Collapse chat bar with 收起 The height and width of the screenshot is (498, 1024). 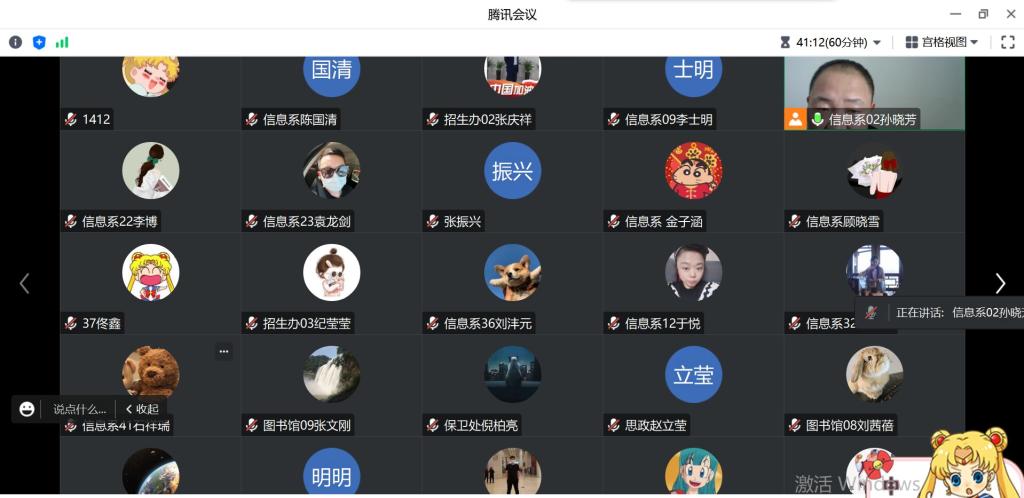point(142,409)
